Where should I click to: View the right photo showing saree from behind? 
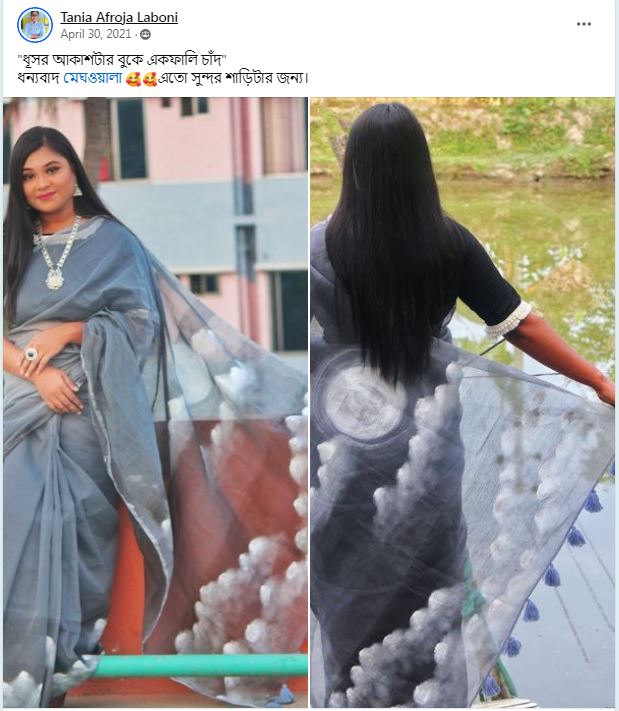[x=462, y=400]
